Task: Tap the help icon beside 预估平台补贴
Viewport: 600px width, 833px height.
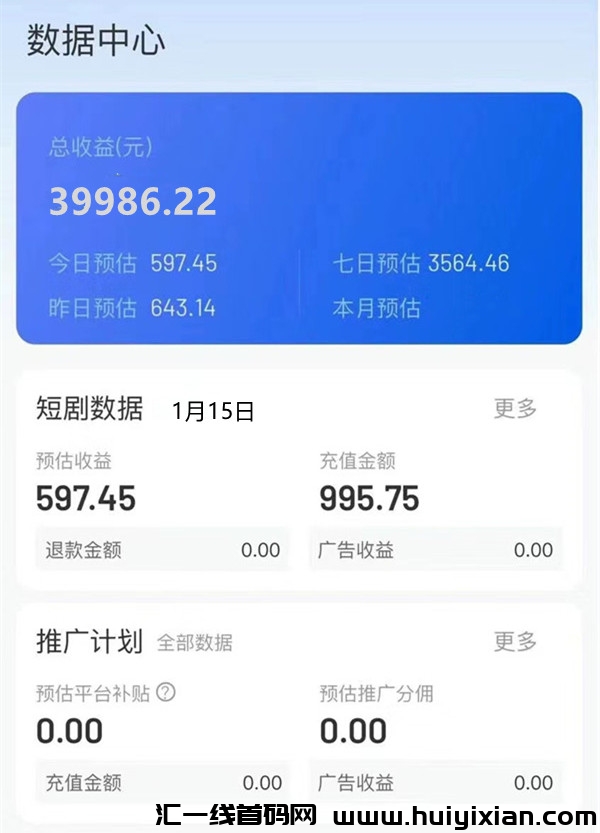Action: (166, 692)
